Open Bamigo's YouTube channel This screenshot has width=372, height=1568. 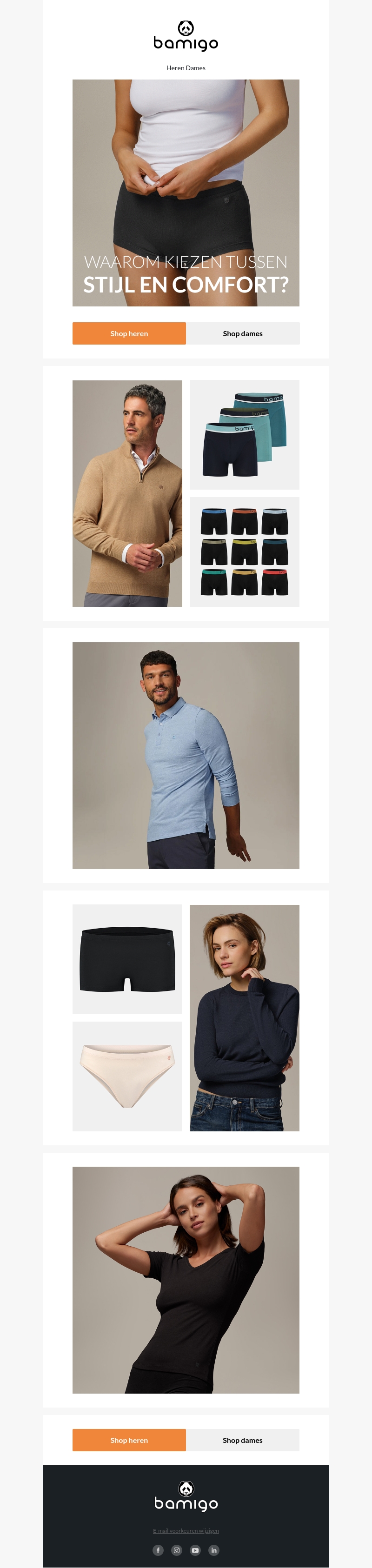[x=195, y=1550]
